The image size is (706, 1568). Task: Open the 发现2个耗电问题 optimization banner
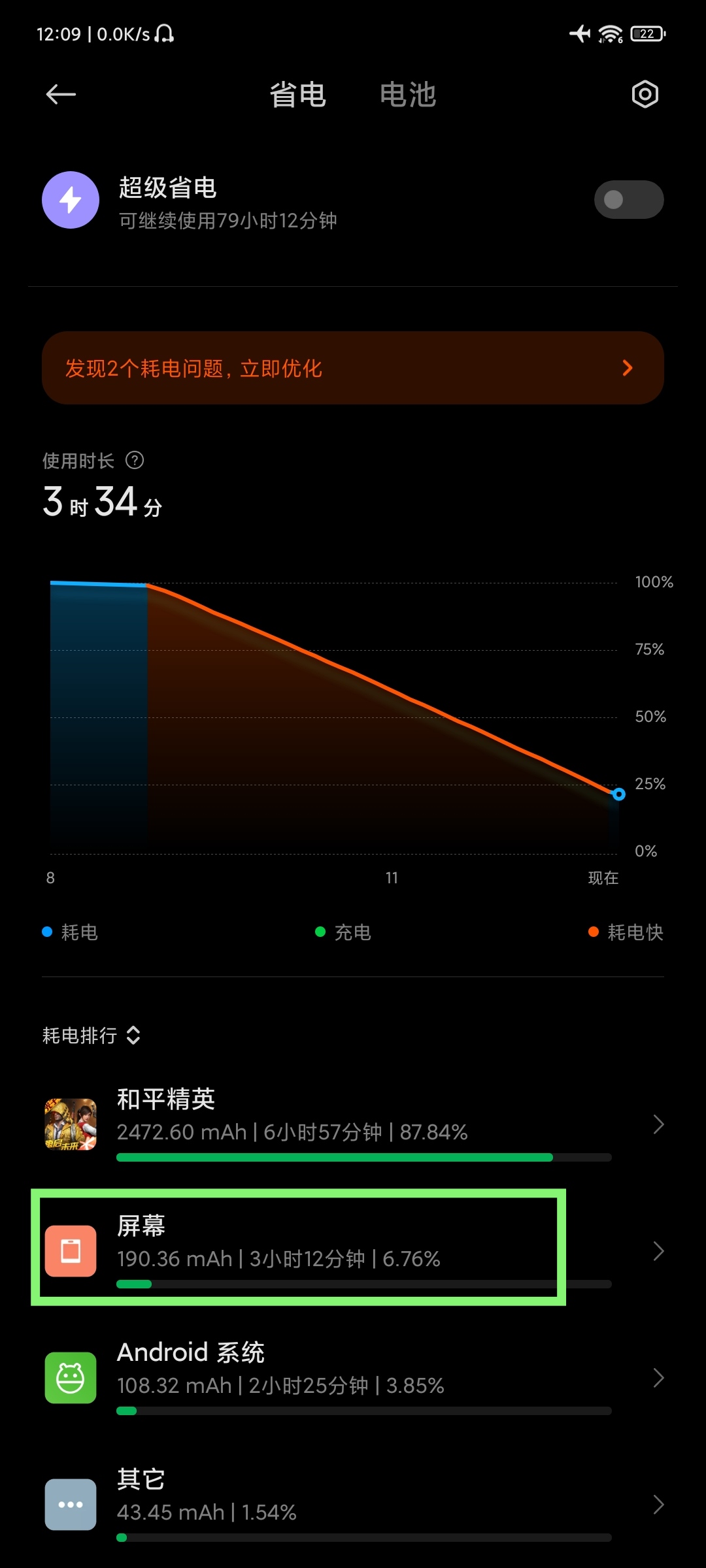tap(353, 368)
